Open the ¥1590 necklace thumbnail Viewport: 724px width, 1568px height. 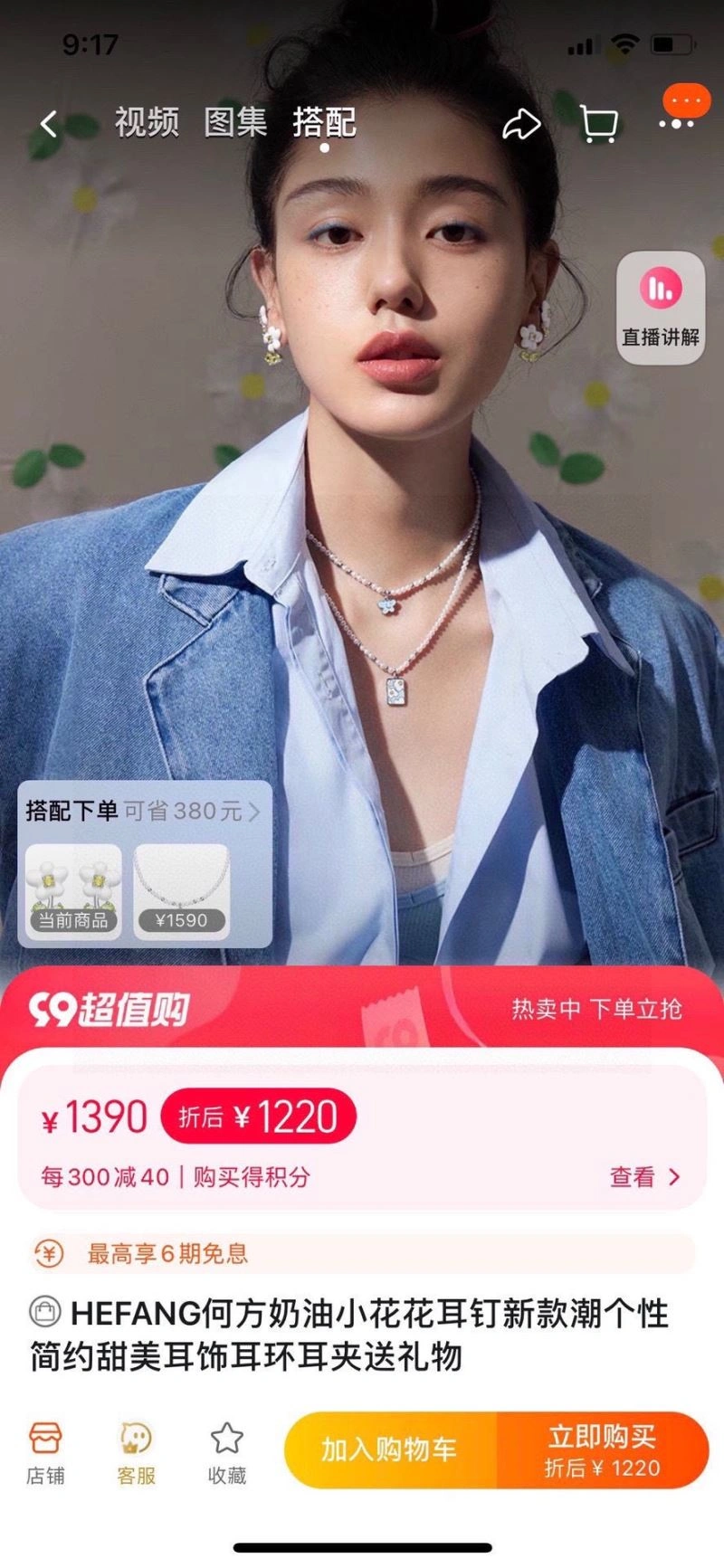point(181,891)
